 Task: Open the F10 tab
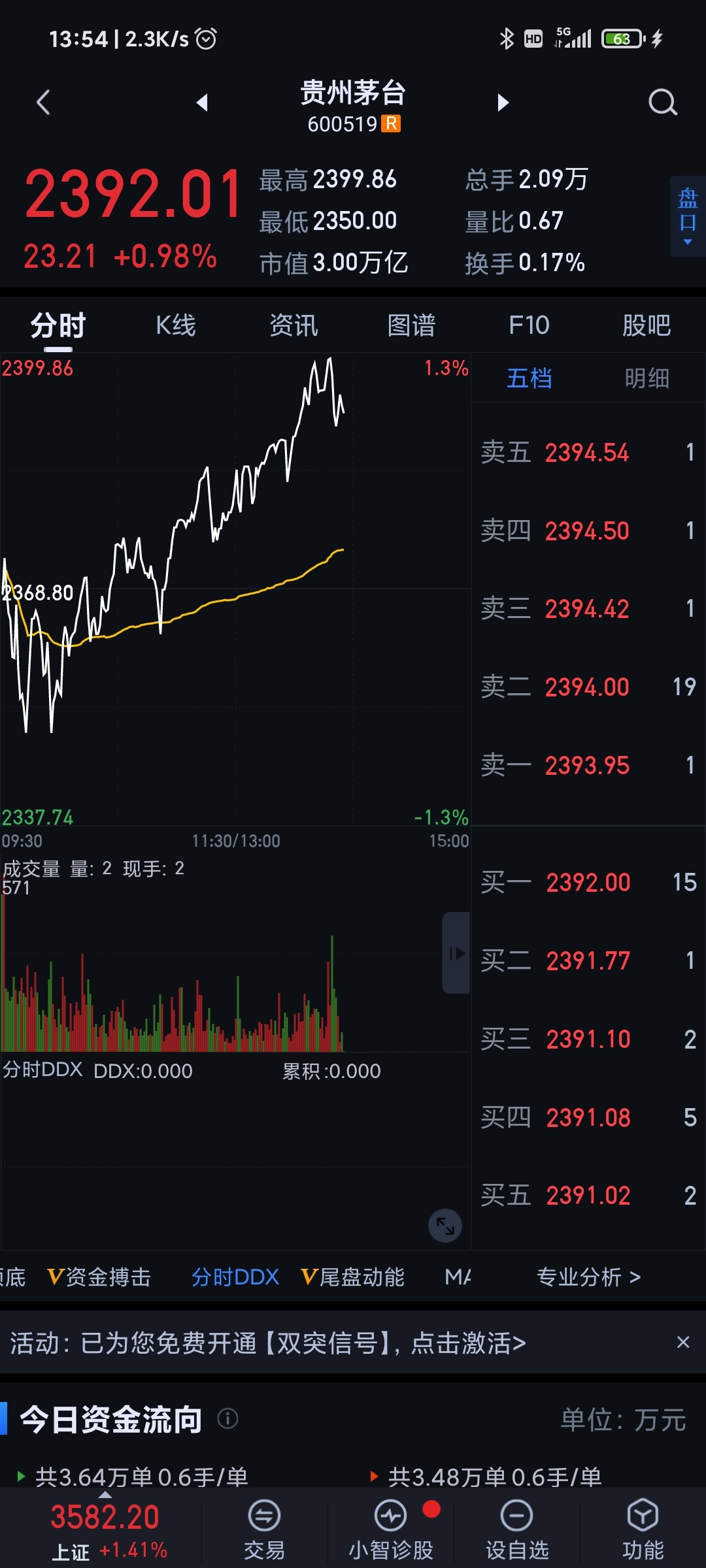pyautogui.click(x=529, y=325)
